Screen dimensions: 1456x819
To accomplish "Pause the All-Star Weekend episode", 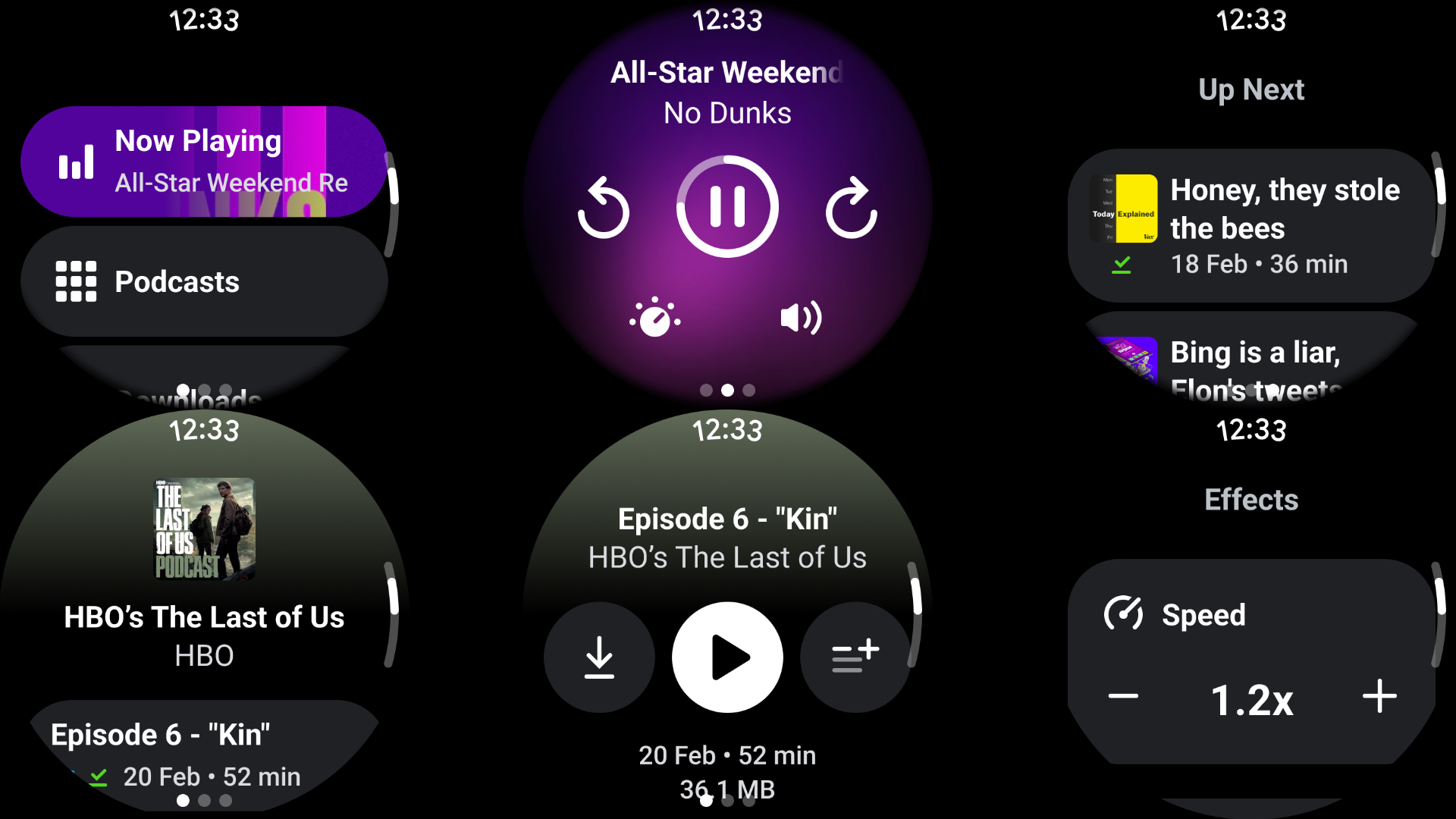I will coord(726,206).
